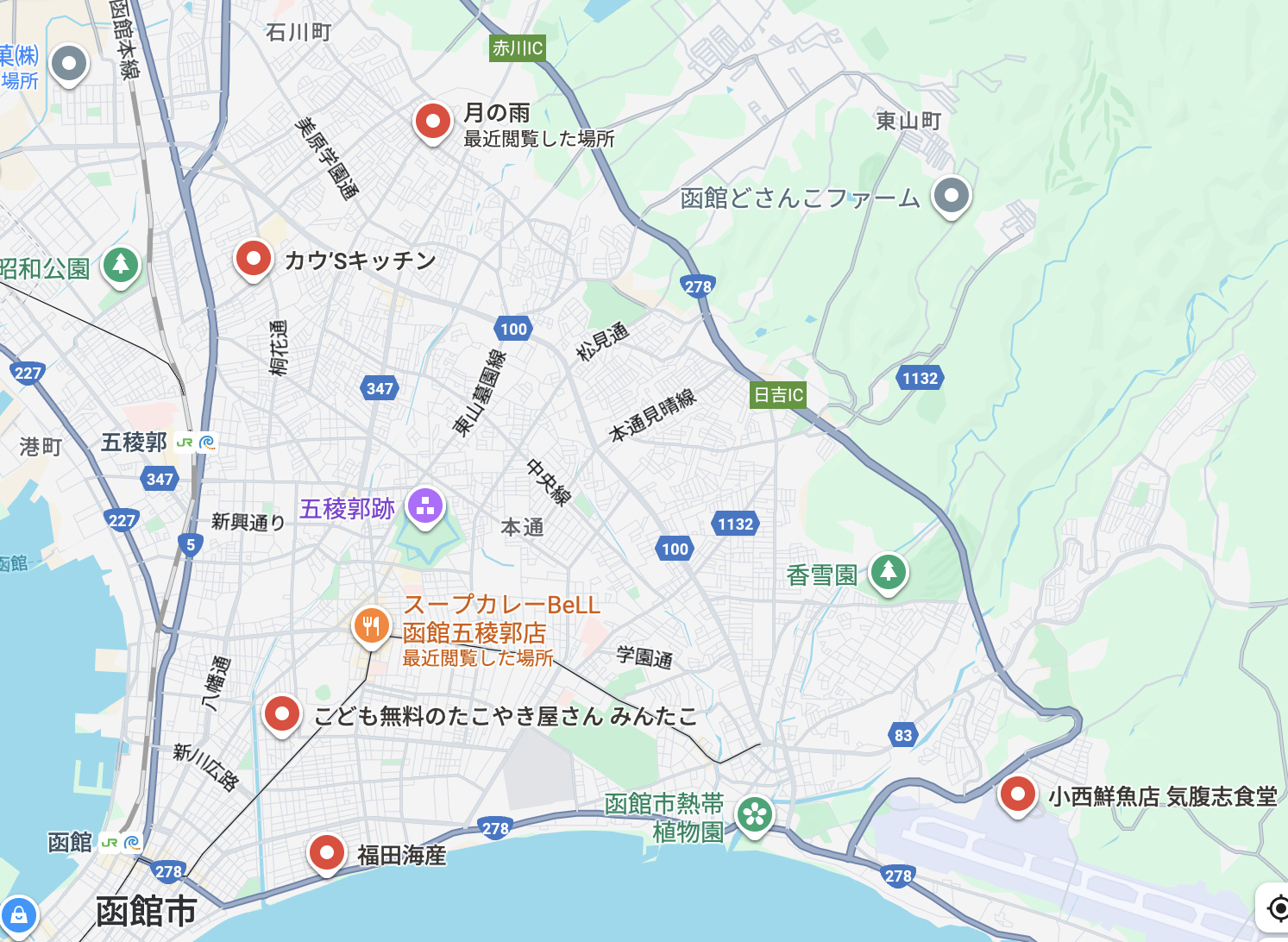Tap the 函館市熱帯植物園 green marker
Image resolution: width=1288 pixels, height=942 pixels.
point(755,816)
